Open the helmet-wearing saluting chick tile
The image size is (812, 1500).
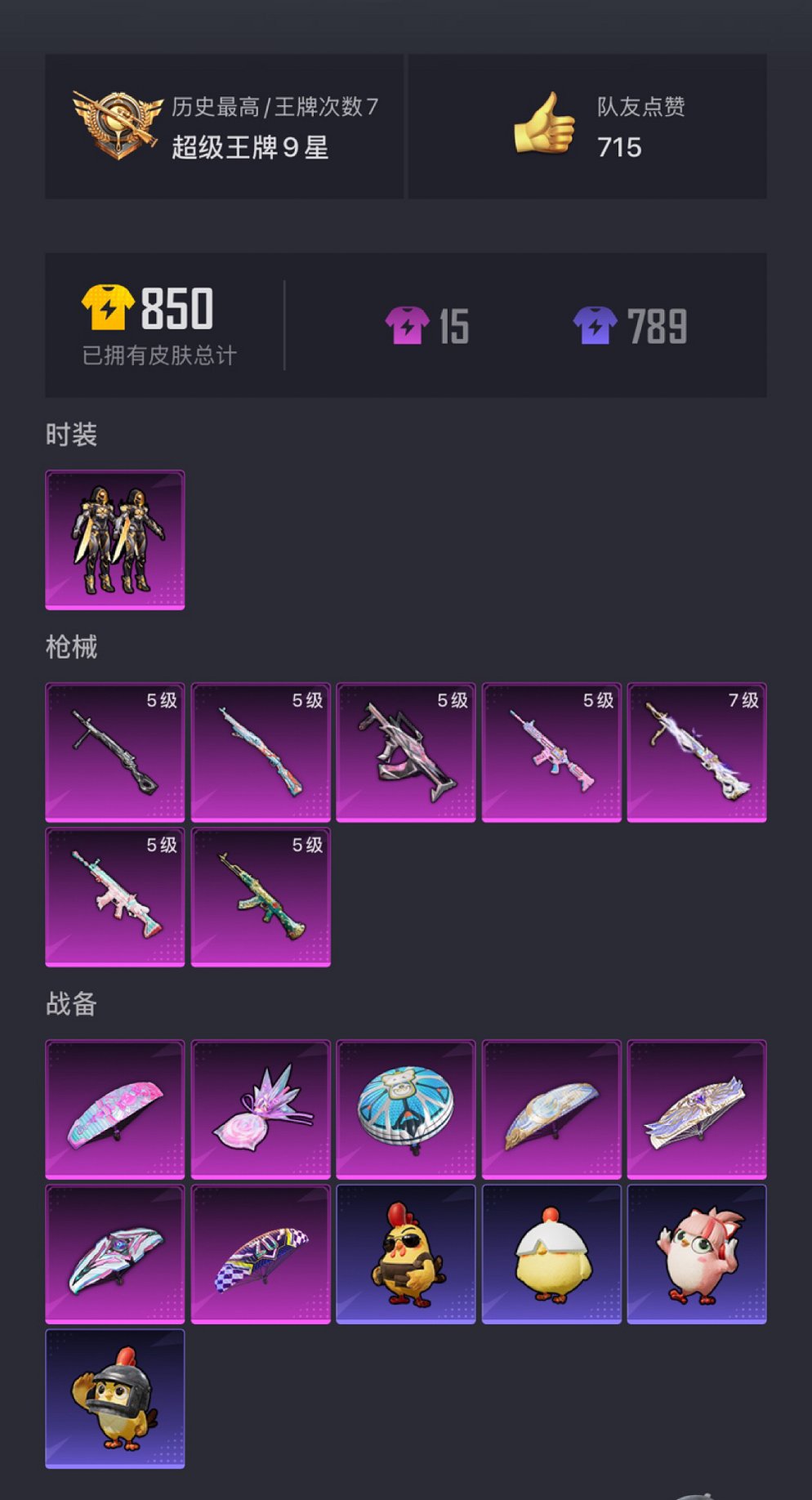114,1399
